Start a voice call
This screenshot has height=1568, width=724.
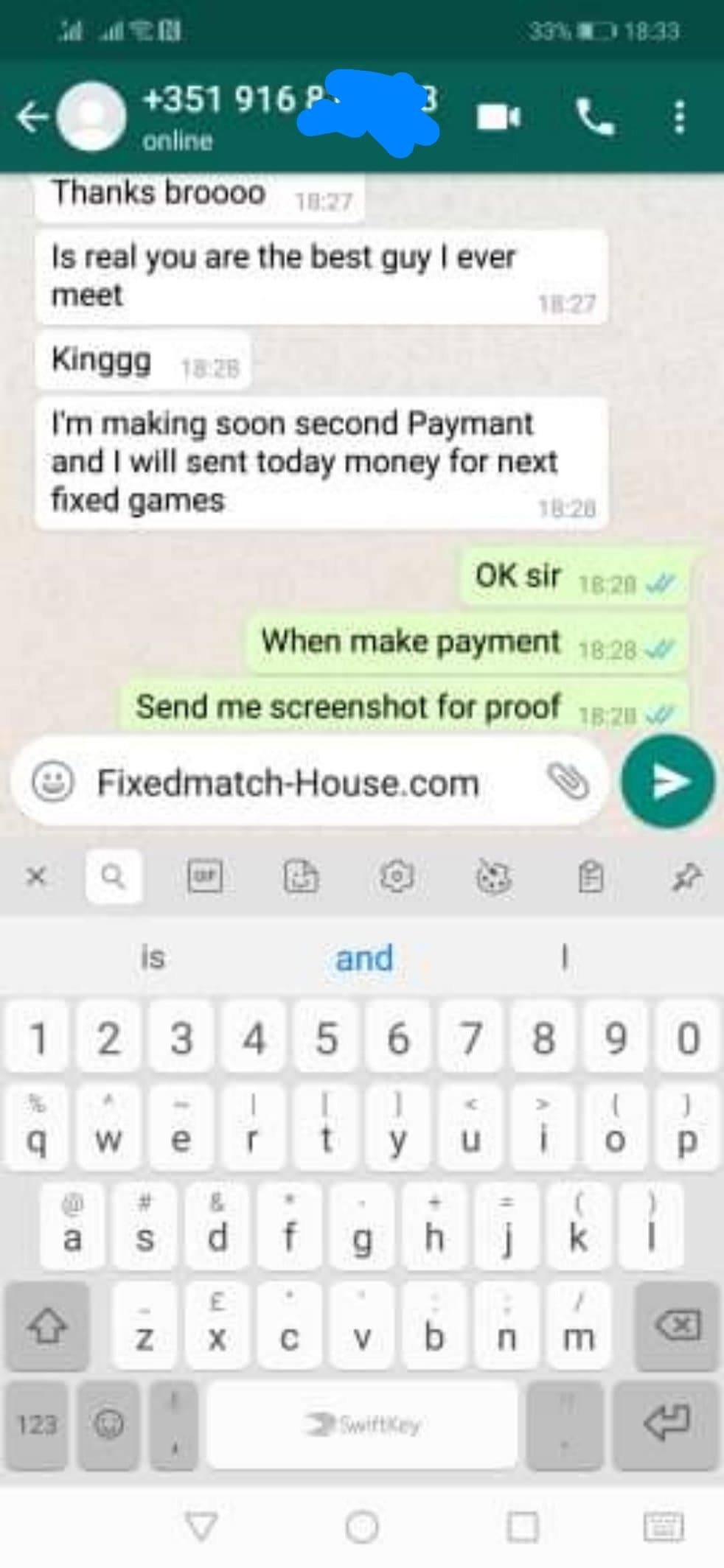[x=594, y=116]
